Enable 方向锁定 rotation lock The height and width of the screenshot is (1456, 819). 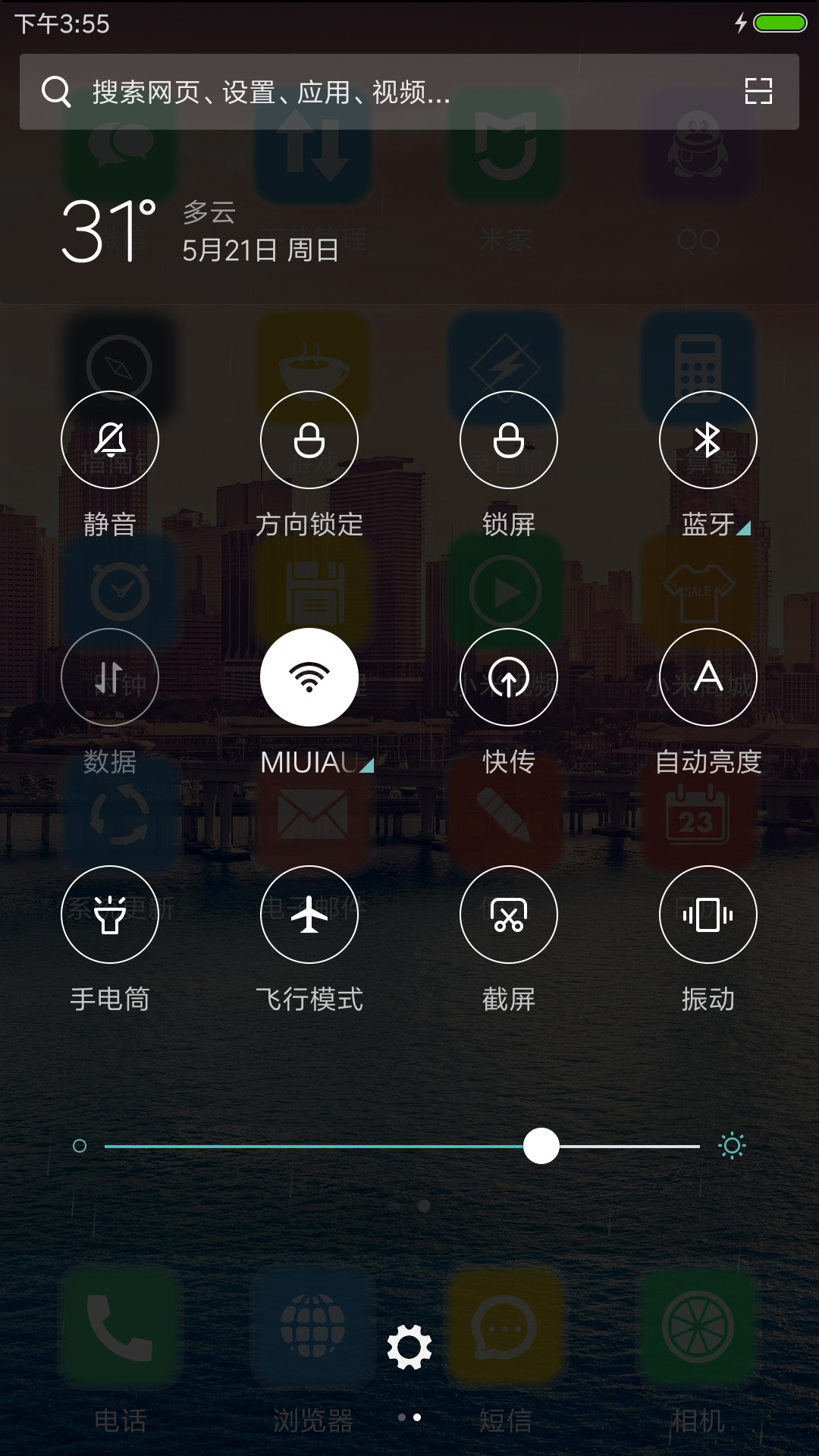(x=309, y=440)
